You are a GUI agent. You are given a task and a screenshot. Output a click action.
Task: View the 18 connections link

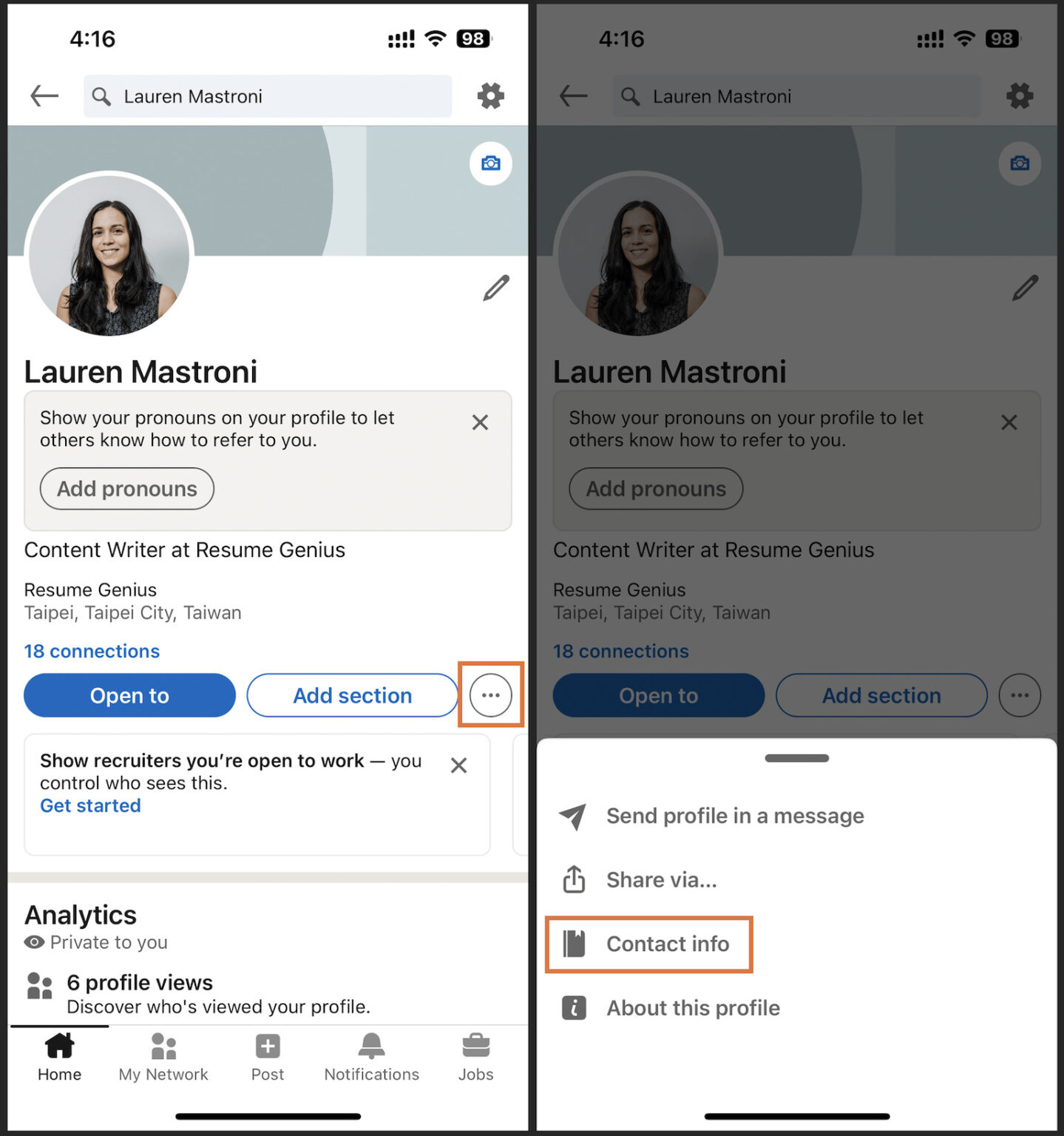92,651
